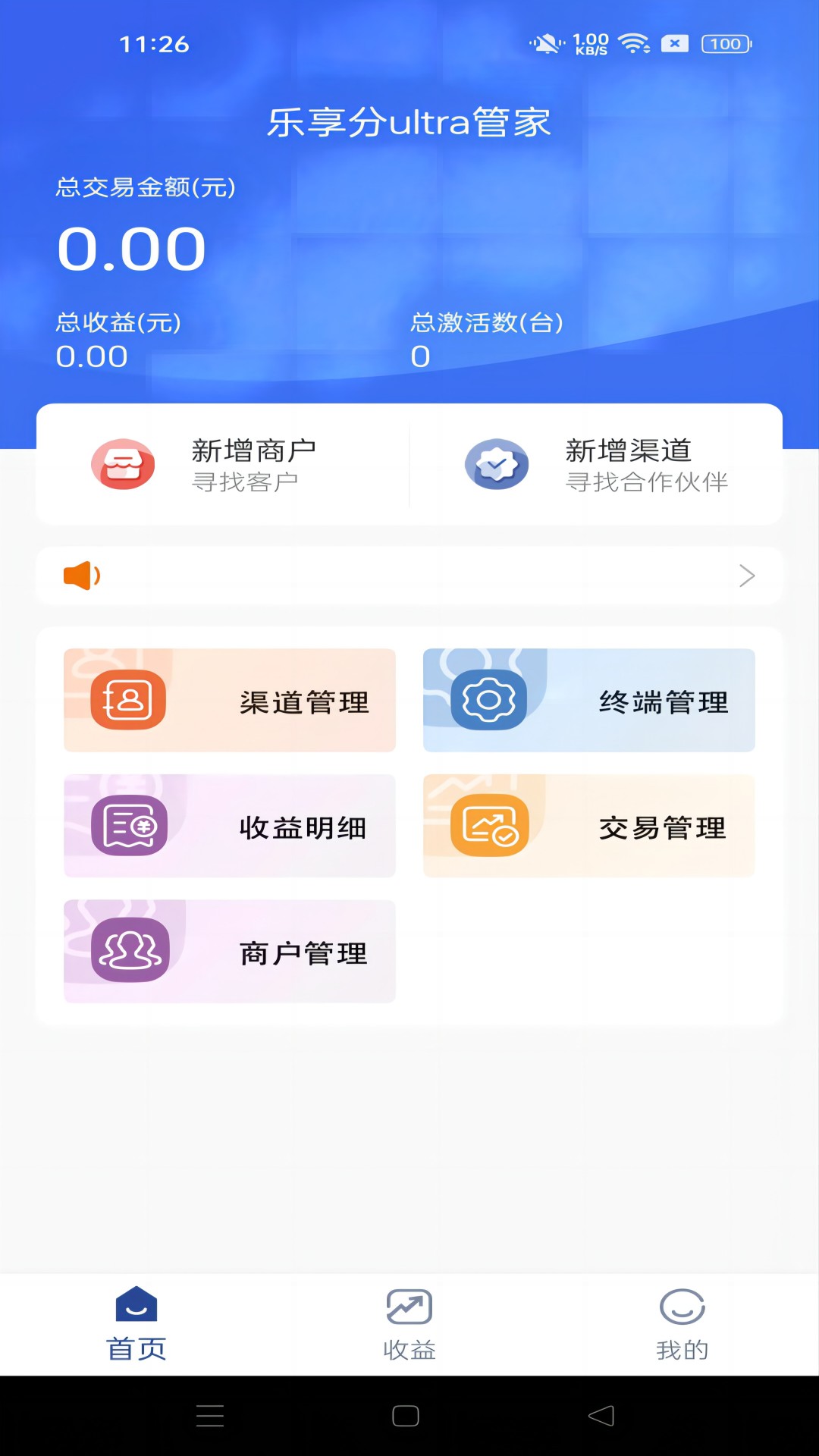
Task: Open 商户管理 card
Action: click(230, 951)
